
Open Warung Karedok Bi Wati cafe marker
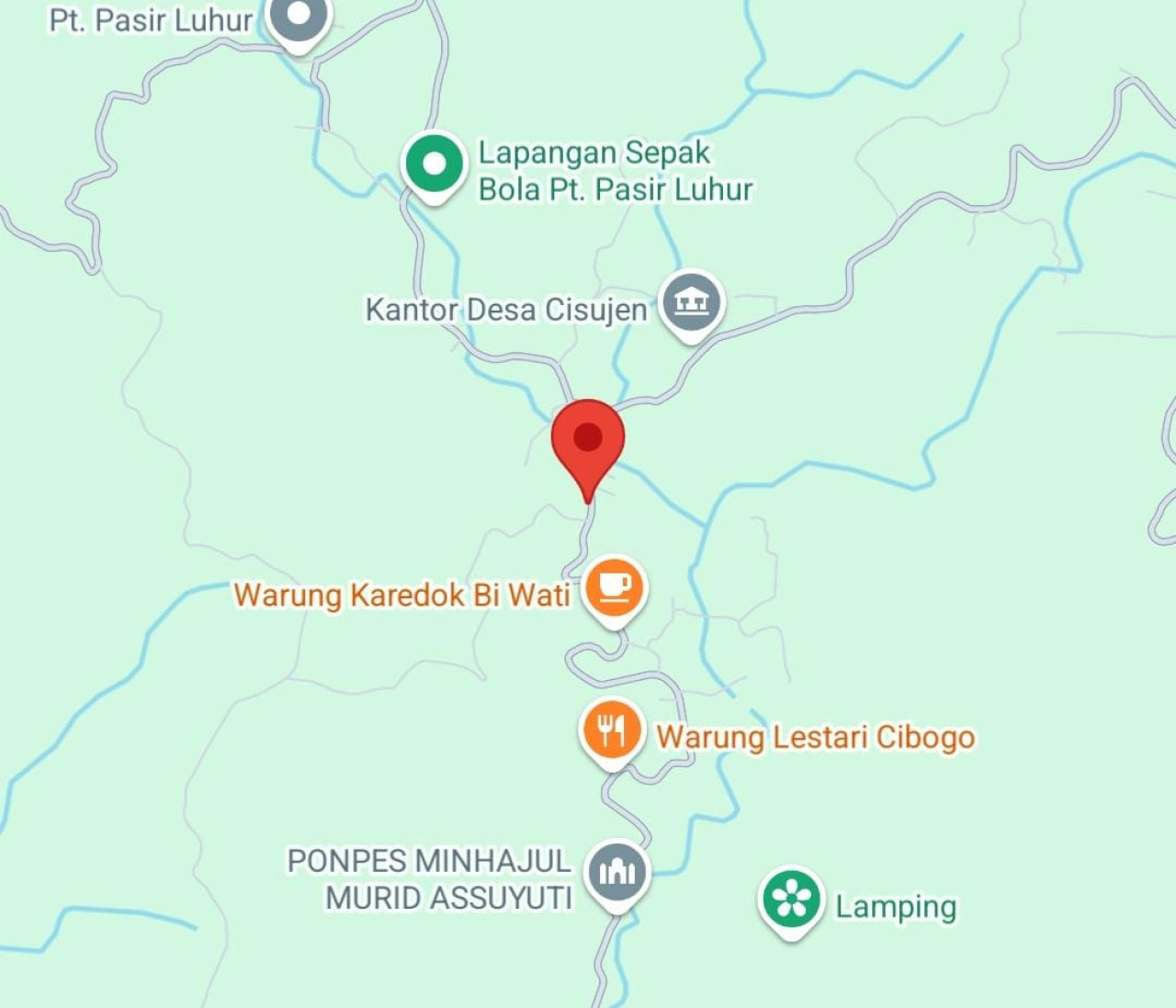615,587
